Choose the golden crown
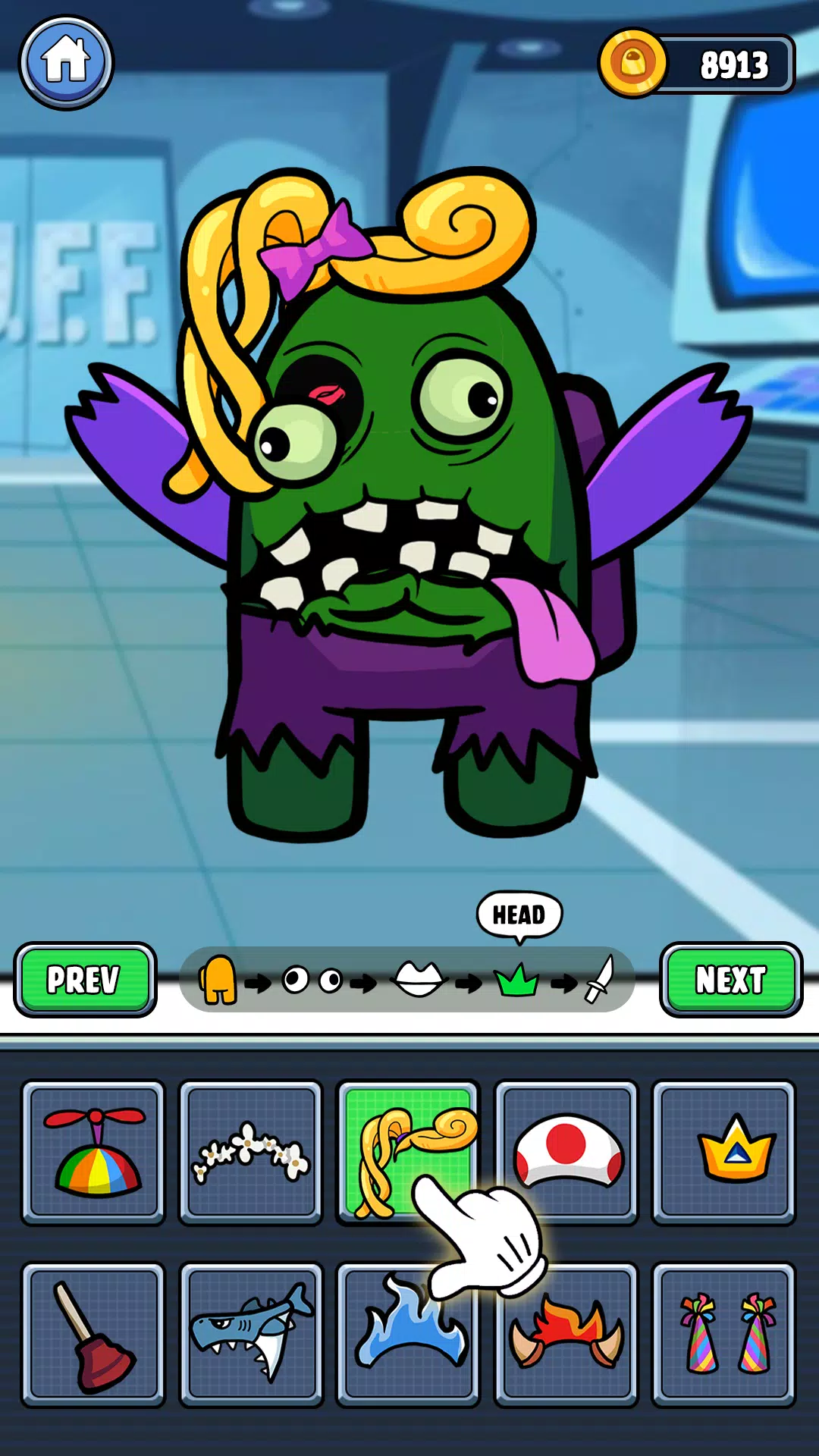Viewport: 819px width, 1456px height. point(723,1153)
